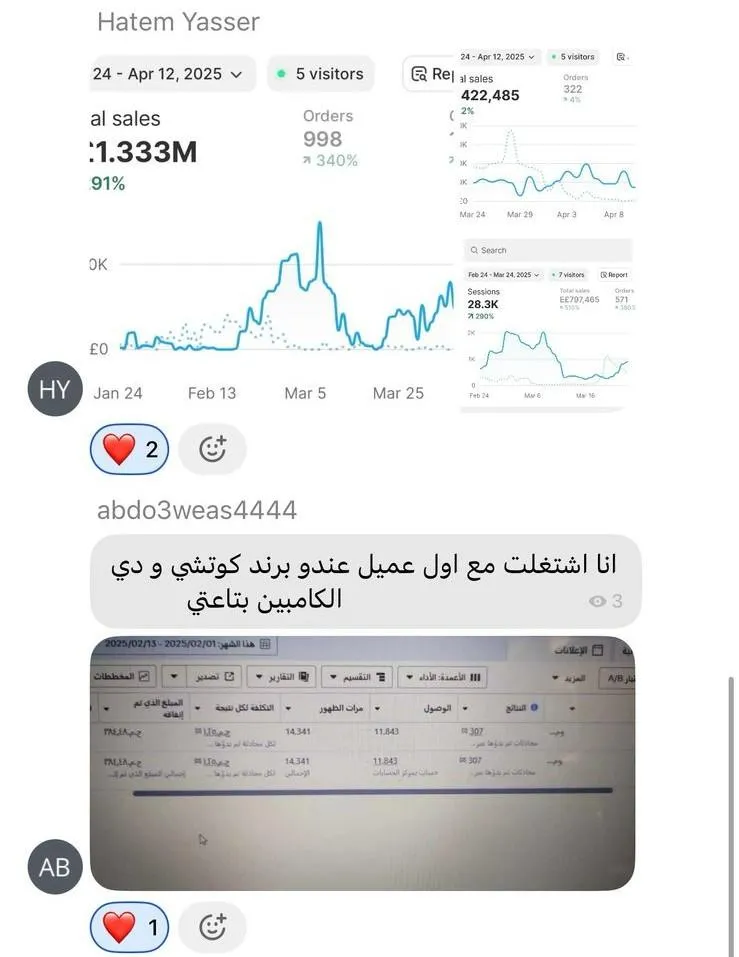
Task: Open the HY avatar profile
Action: click(x=55, y=389)
